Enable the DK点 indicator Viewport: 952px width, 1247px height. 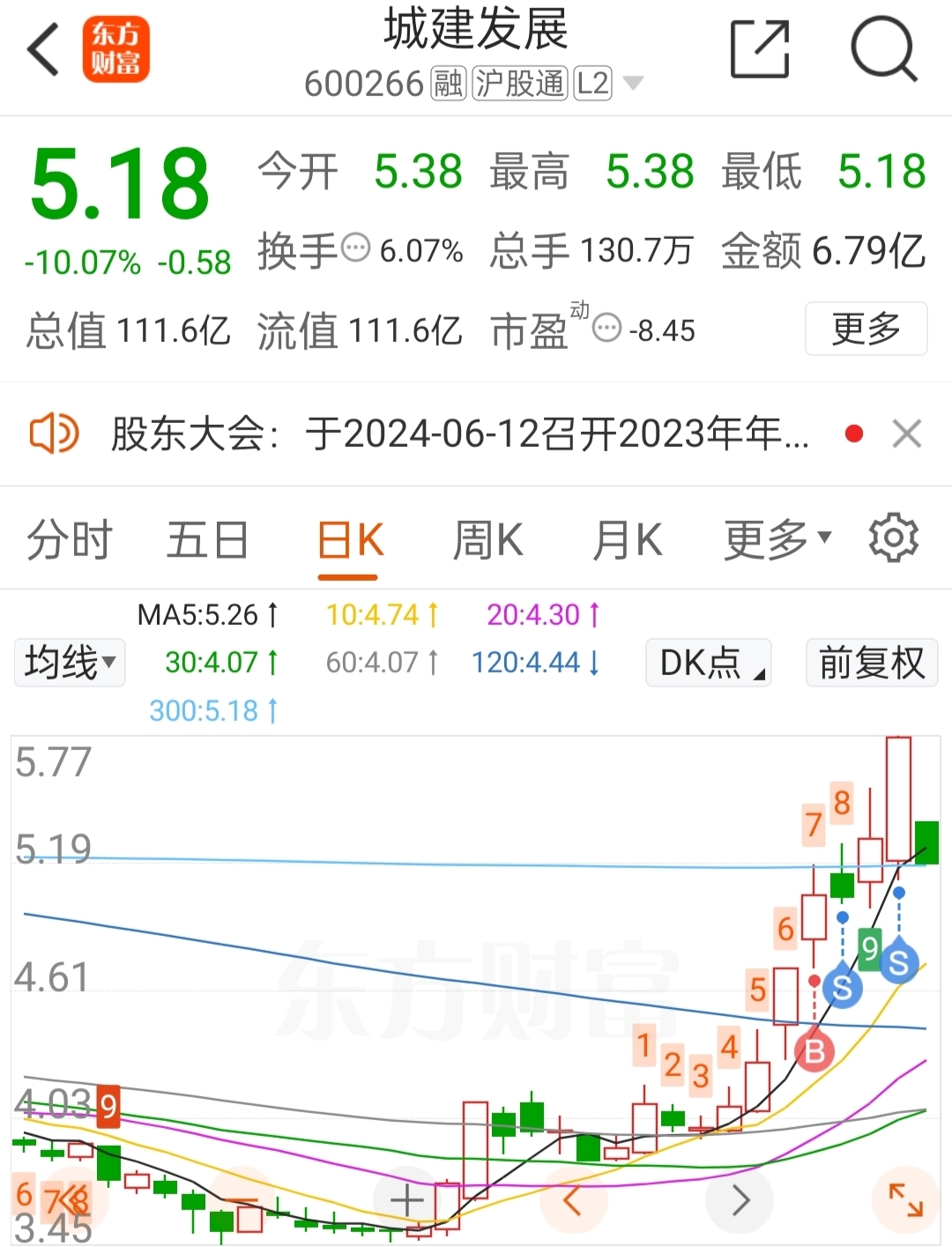[708, 664]
